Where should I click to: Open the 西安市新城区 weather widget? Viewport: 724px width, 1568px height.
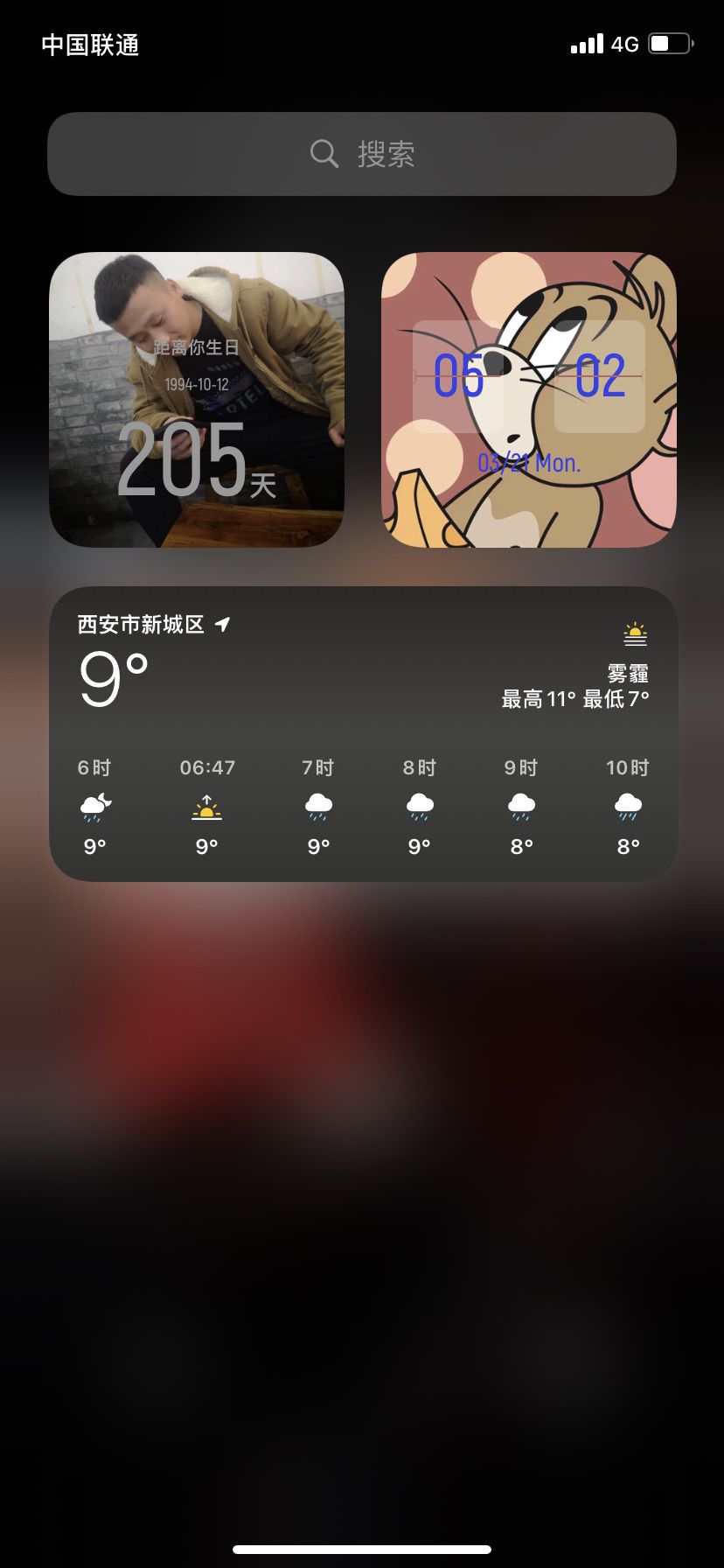[x=363, y=733]
